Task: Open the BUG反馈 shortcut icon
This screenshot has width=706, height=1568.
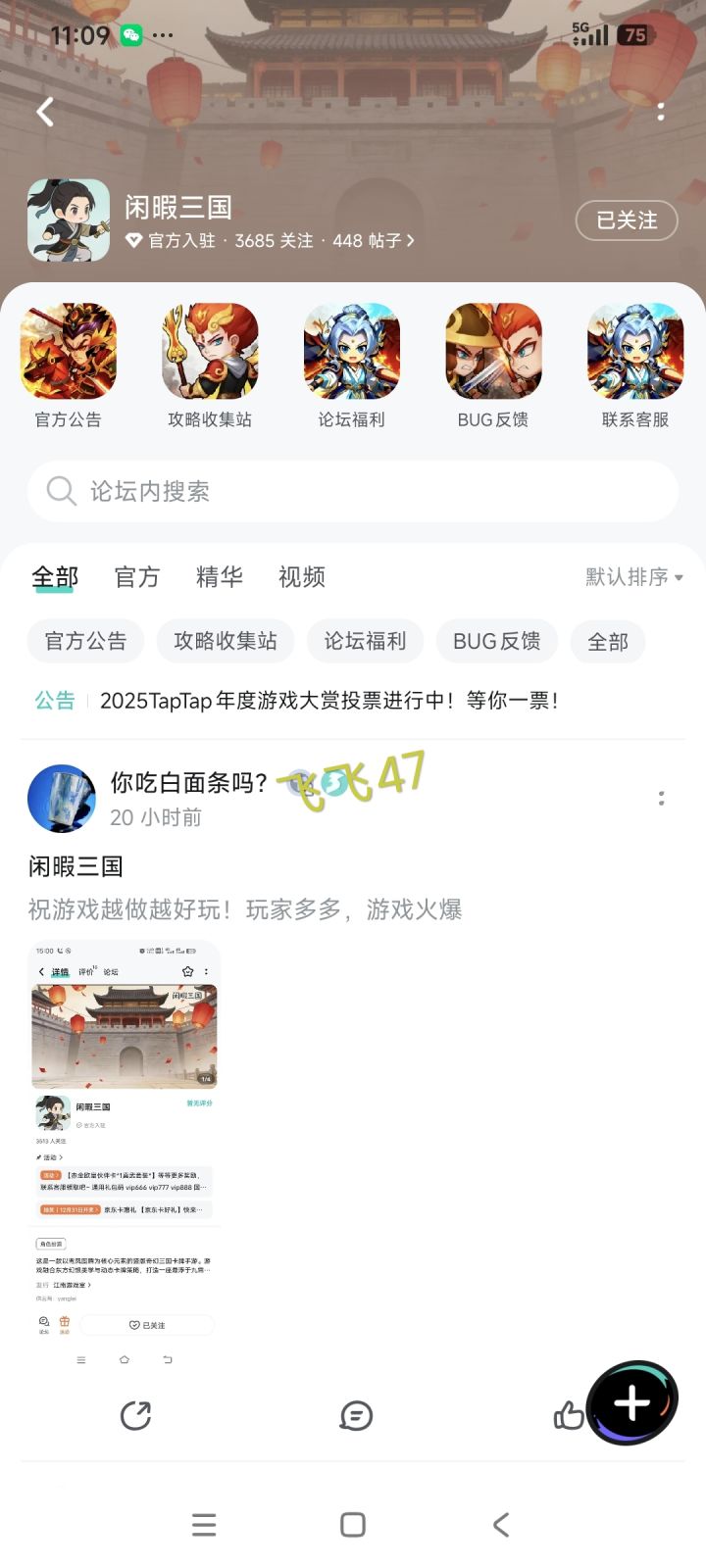Action: click(493, 353)
